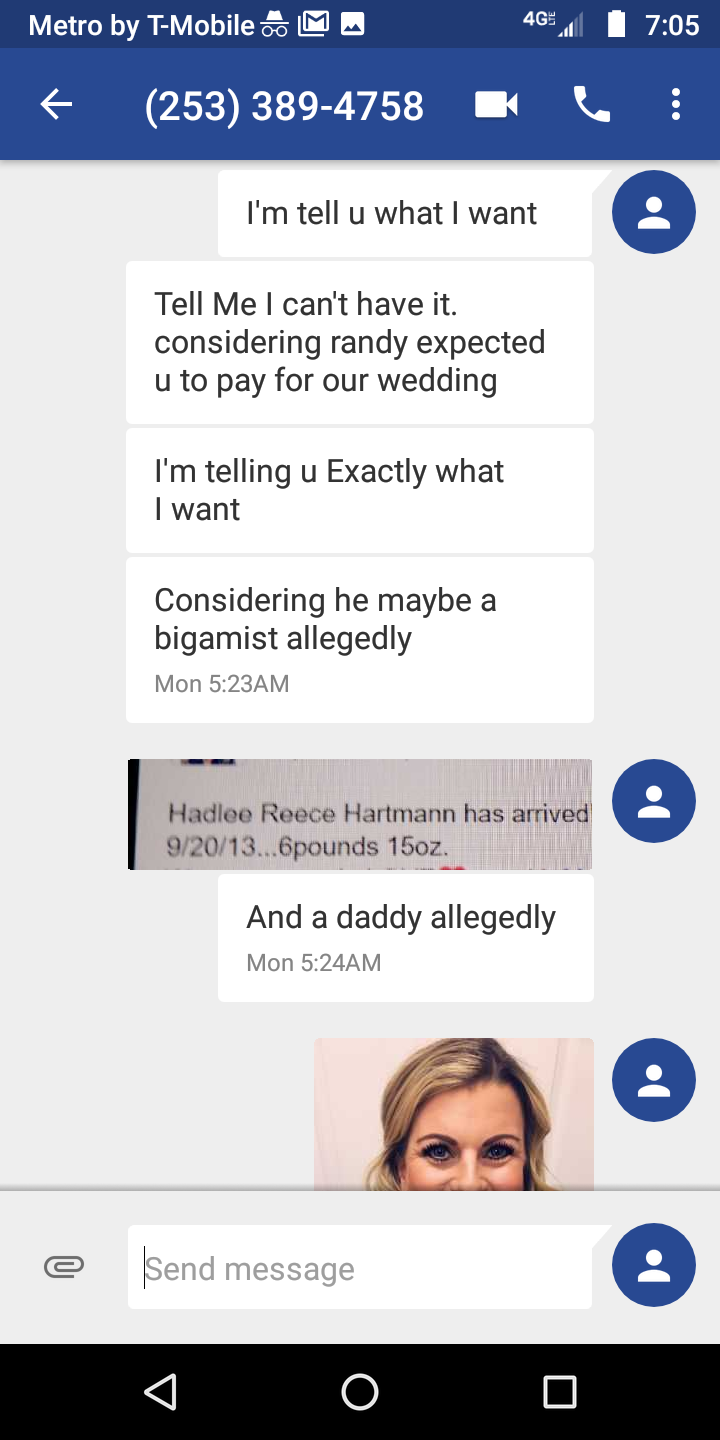Go to the Android home screen
Viewport: 720px width, 1440px height.
(360, 1391)
